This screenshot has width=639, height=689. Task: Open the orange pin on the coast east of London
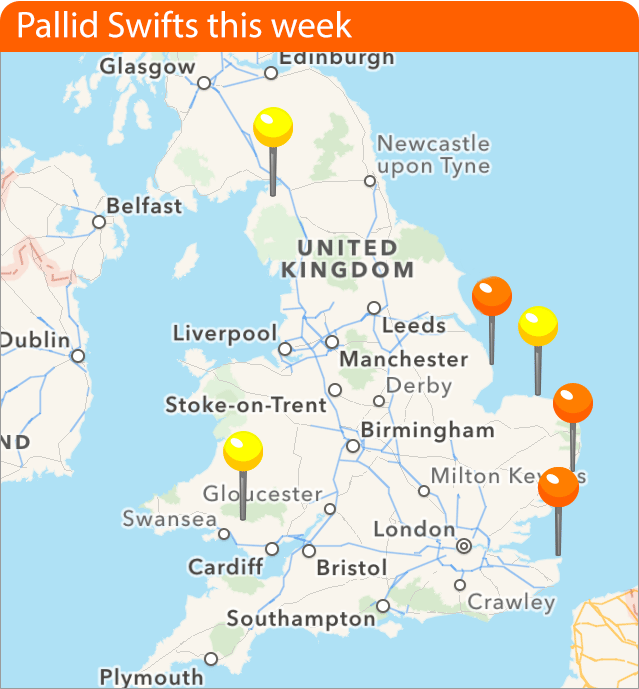point(558,488)
